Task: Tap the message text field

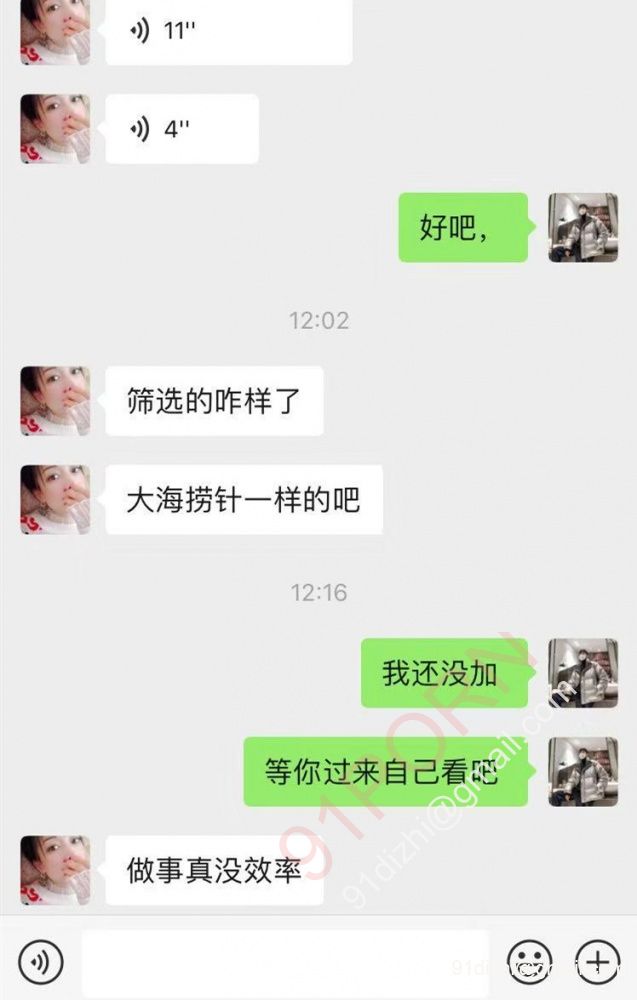Action: (285, 963)
